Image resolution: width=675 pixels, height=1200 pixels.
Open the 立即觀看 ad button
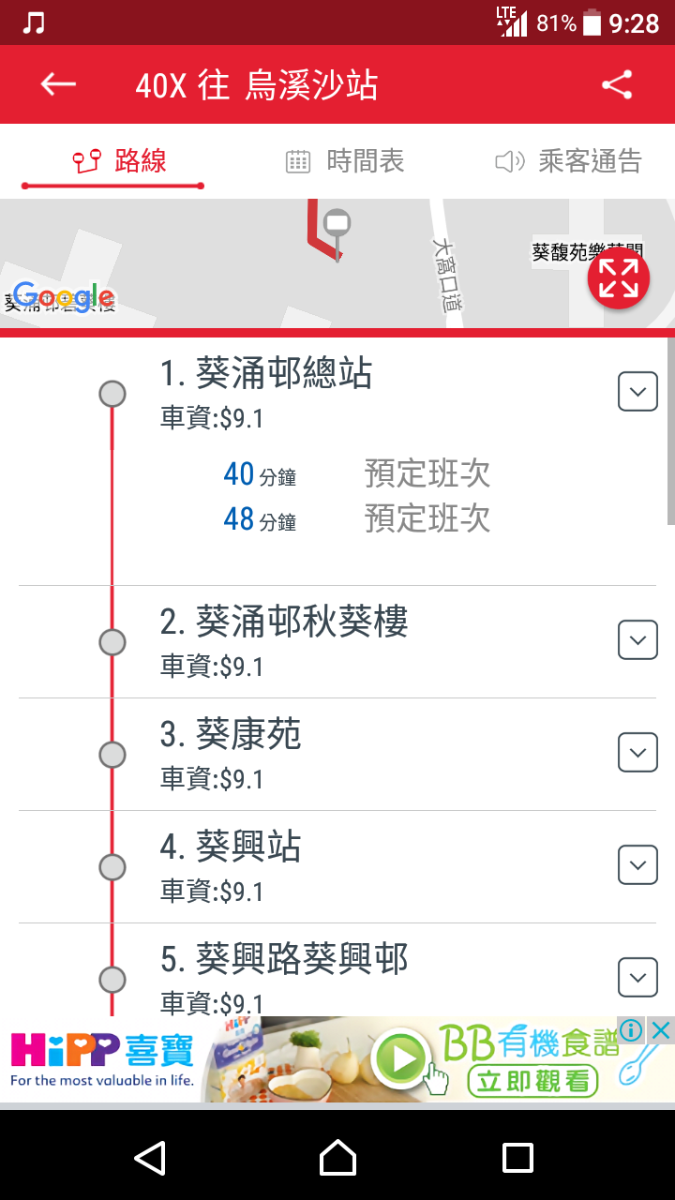(x=532, y=1080)
